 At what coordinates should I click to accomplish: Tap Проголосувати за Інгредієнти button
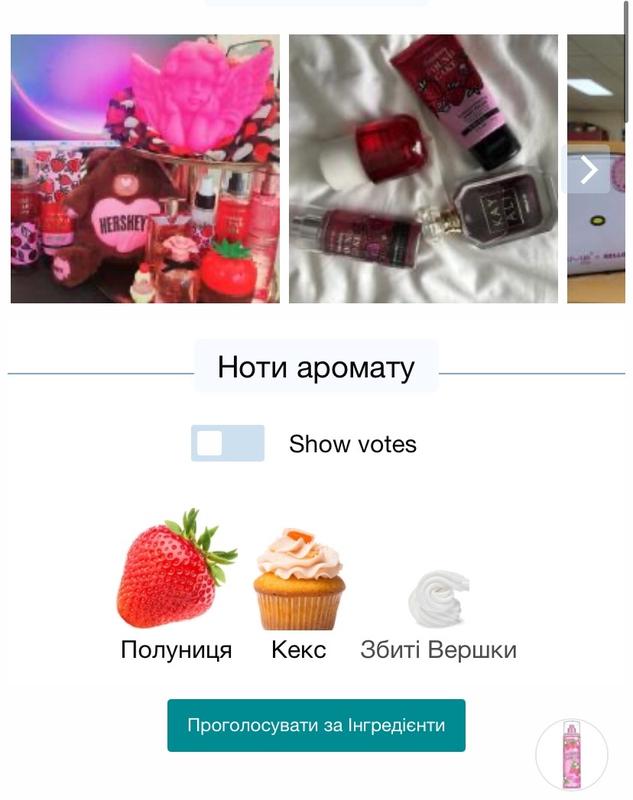coord(316,725)
